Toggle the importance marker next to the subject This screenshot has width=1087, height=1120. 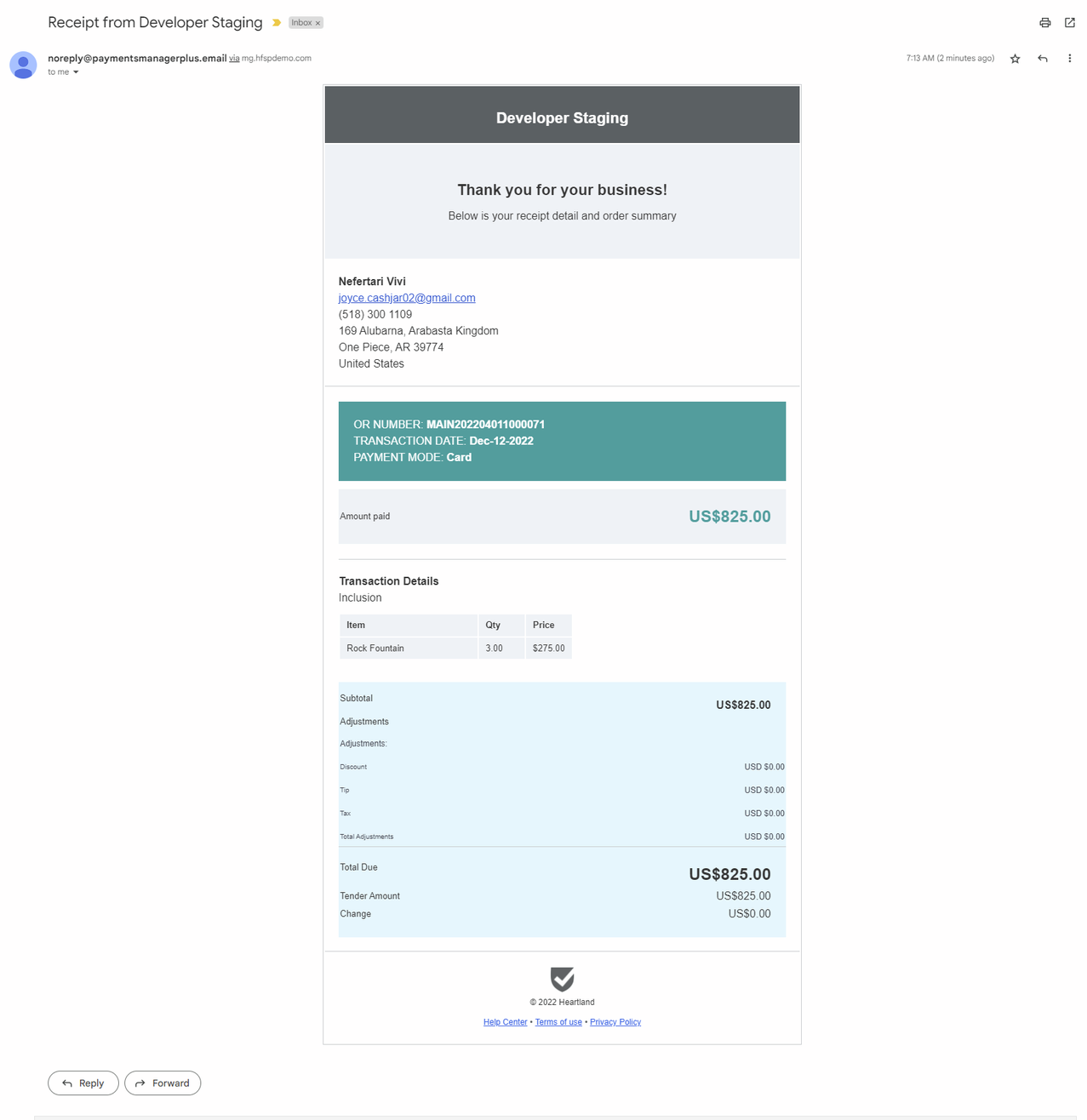tap(277, 23)
